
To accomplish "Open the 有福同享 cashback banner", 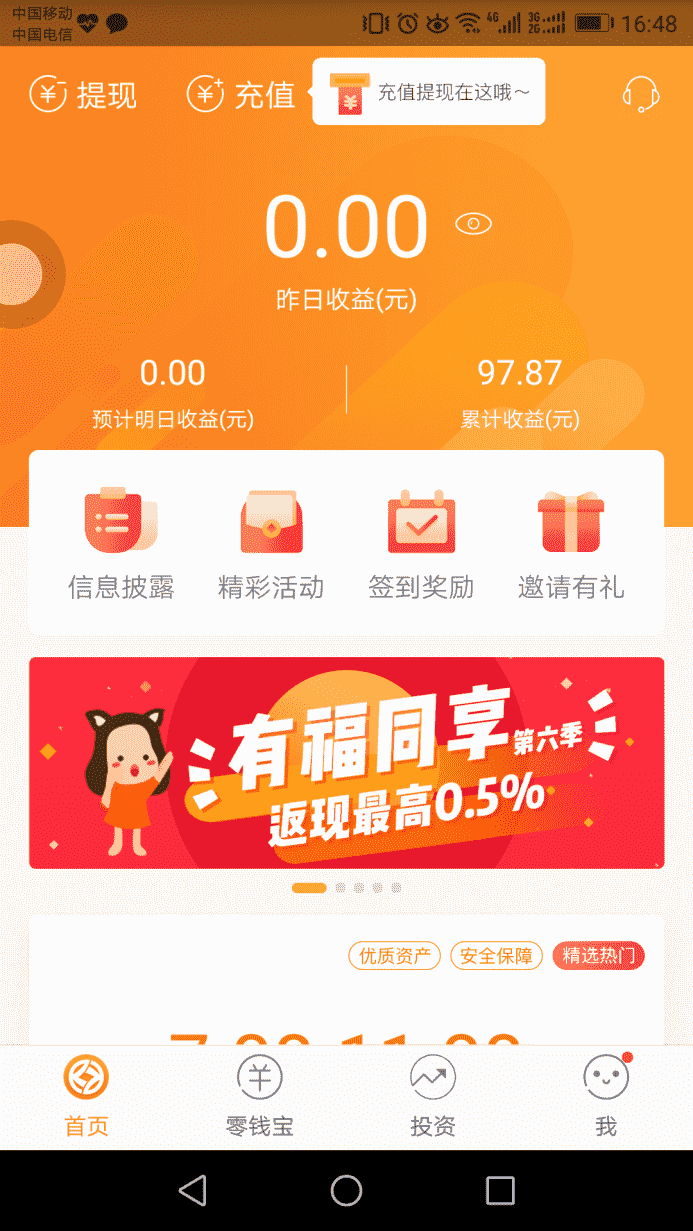I will pyautogui.click(x=346, y=762).
